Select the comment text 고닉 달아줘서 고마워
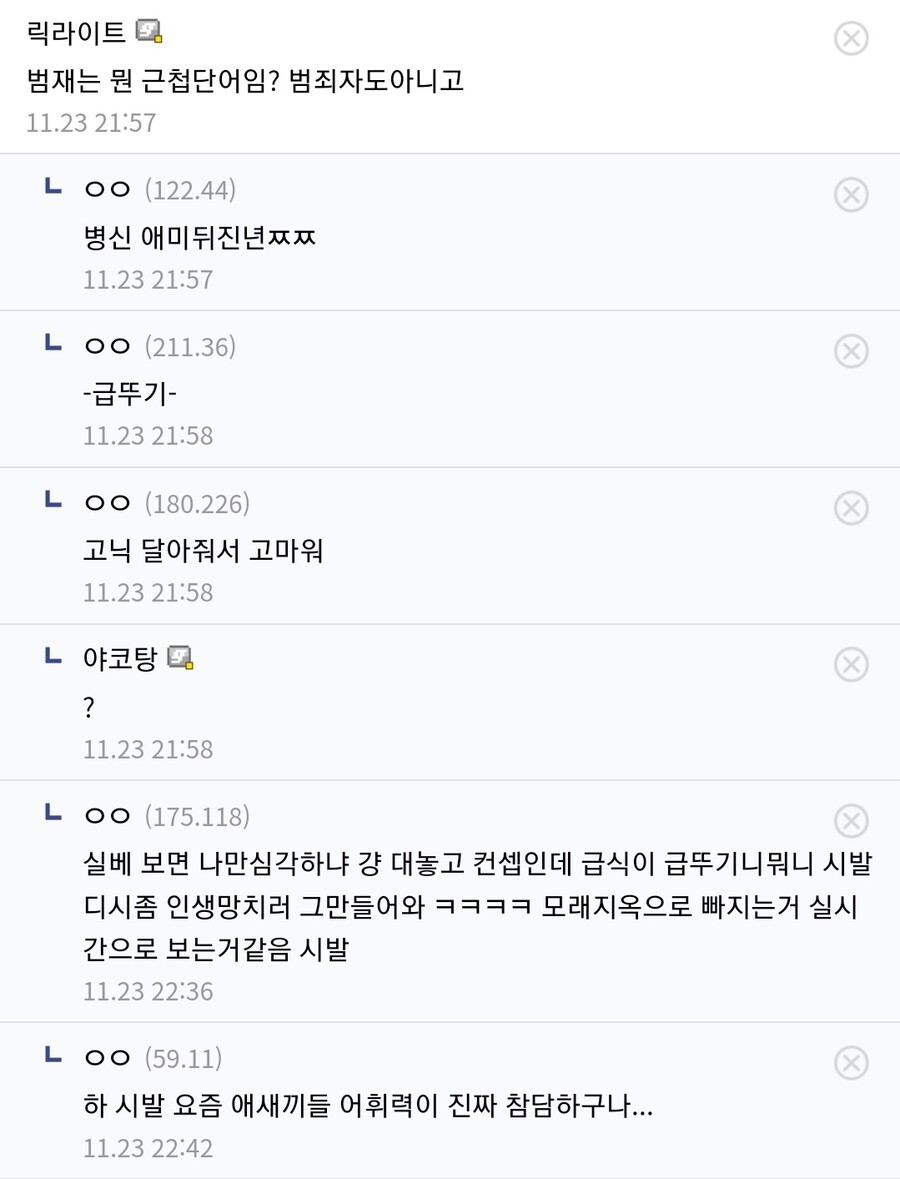Screen dimensions: 900x1179 205,553
